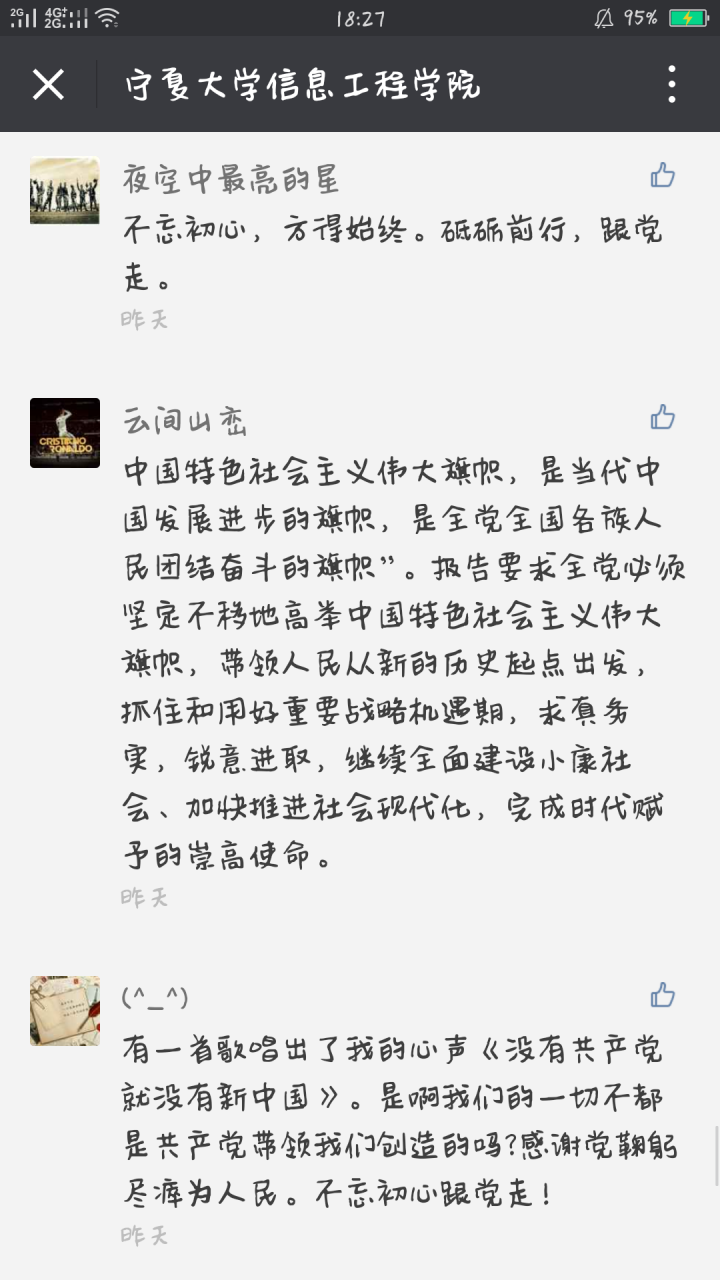The height and width of the screenshot is (1280, 720).
Task: View the avatar of user (^_^)
Action: click(65, 1011)
